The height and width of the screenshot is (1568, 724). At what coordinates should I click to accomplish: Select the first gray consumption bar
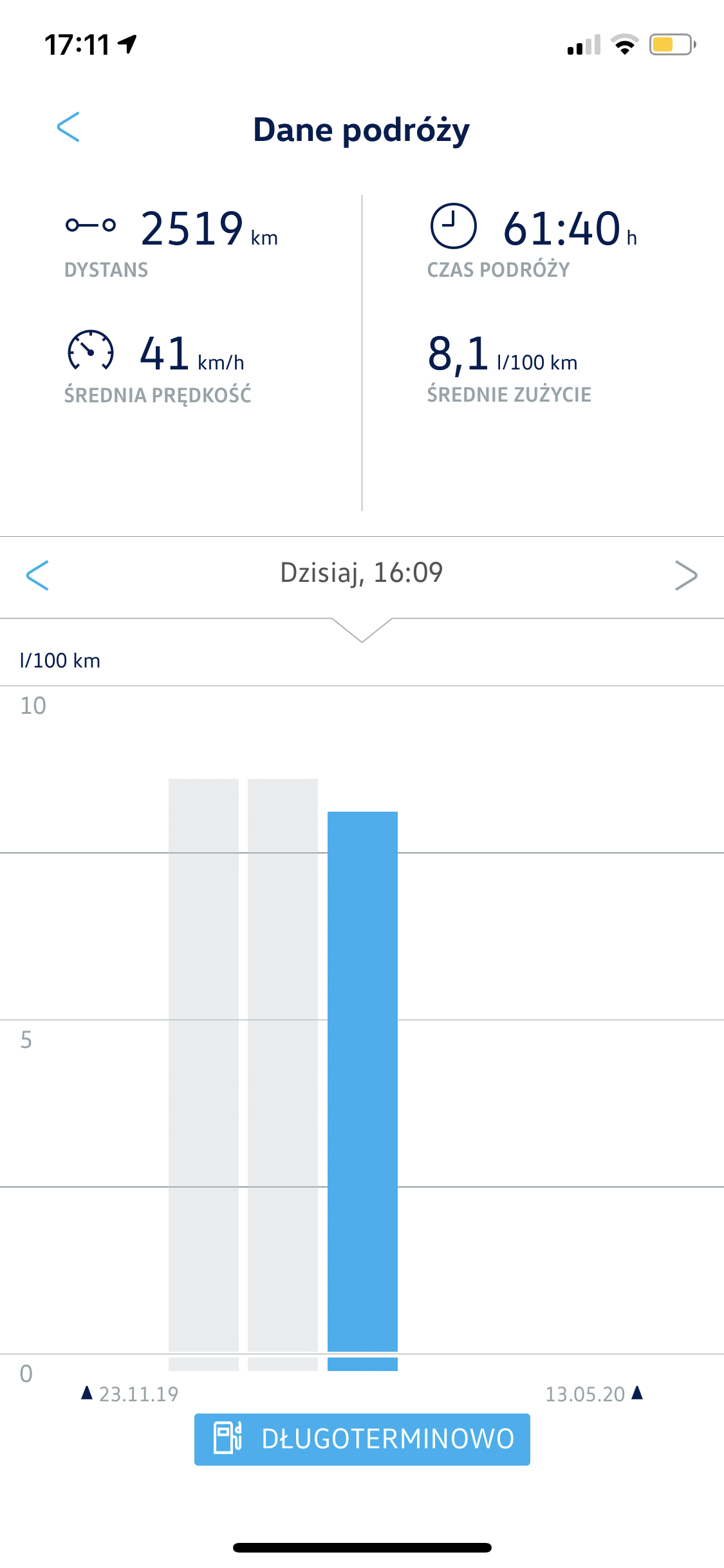tap(203, 1065)
